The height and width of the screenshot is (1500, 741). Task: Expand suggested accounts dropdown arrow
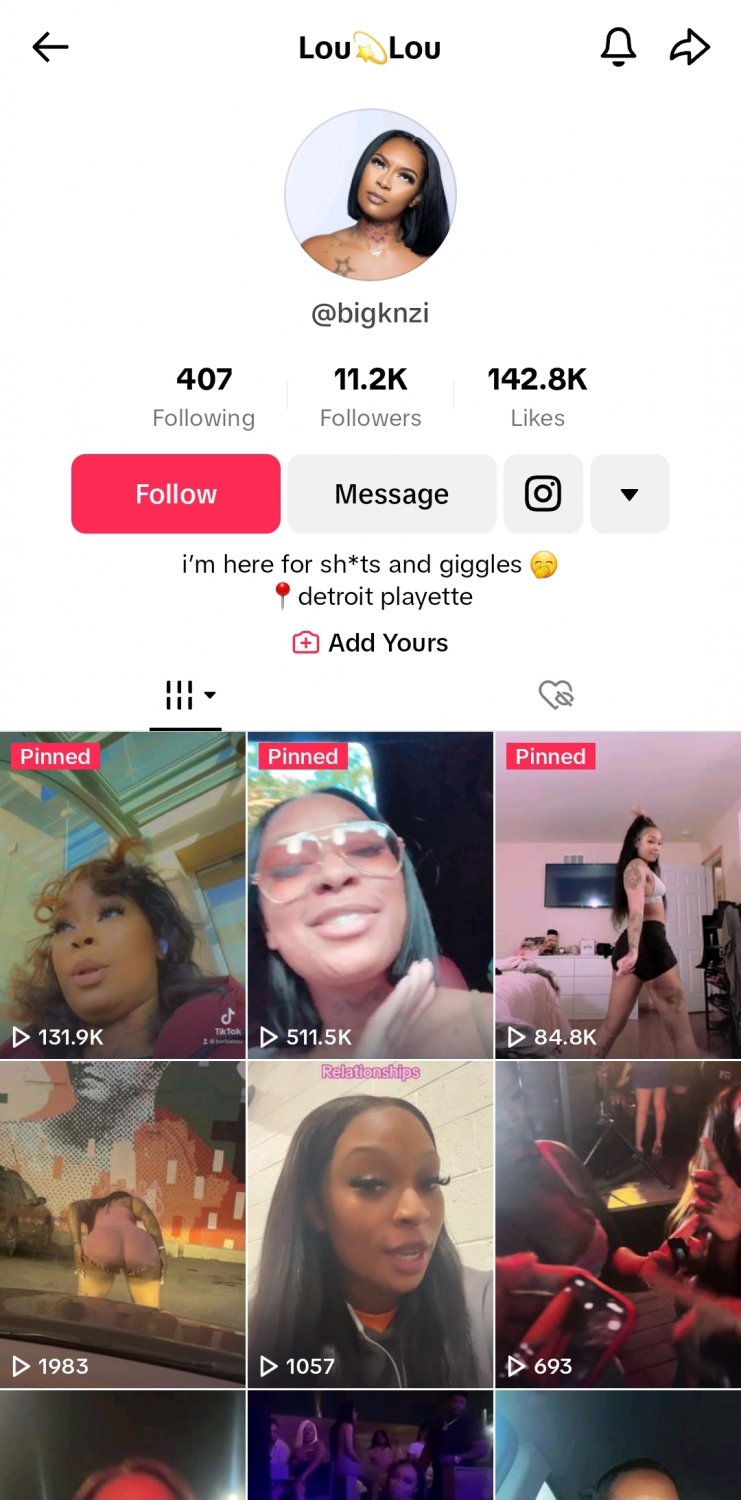click(629, 494)
